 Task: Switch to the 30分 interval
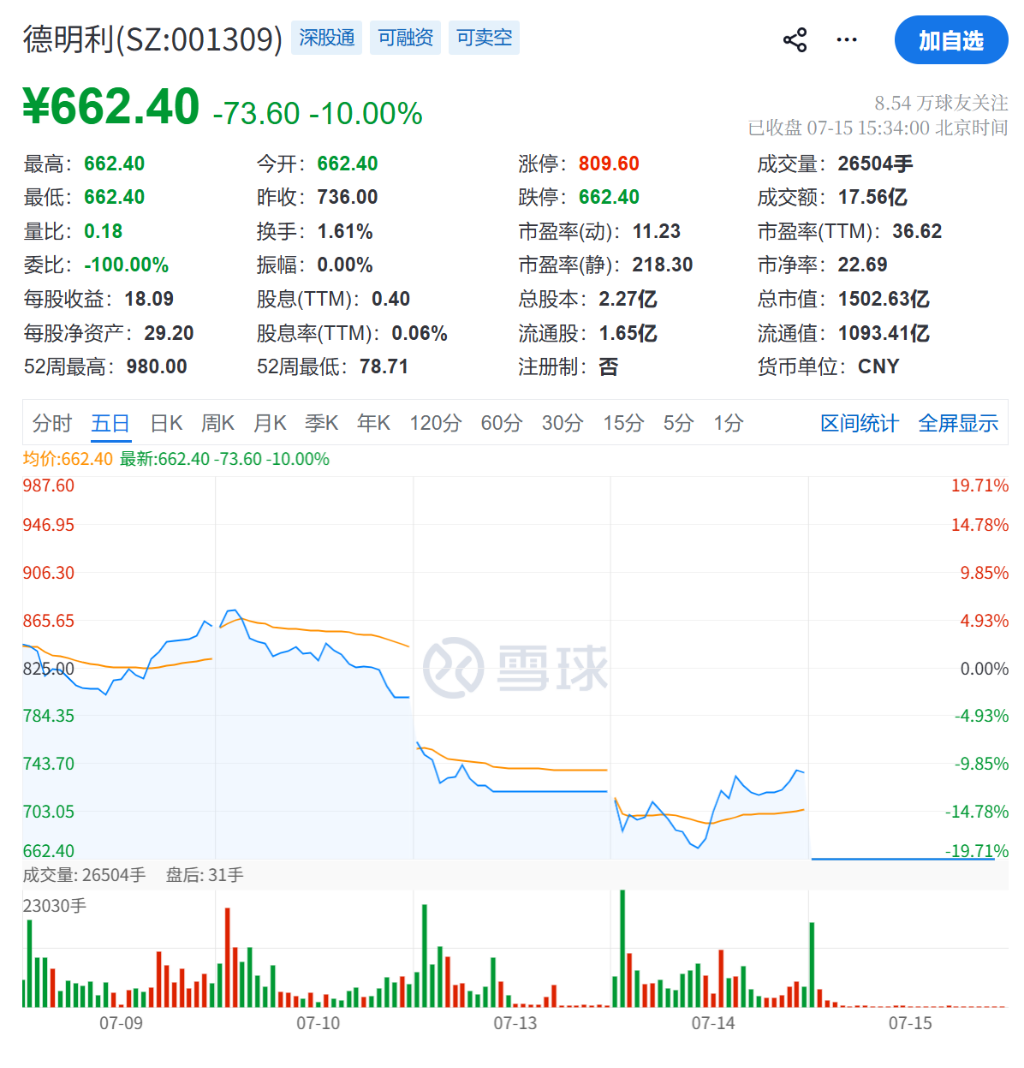pos(563,423)
